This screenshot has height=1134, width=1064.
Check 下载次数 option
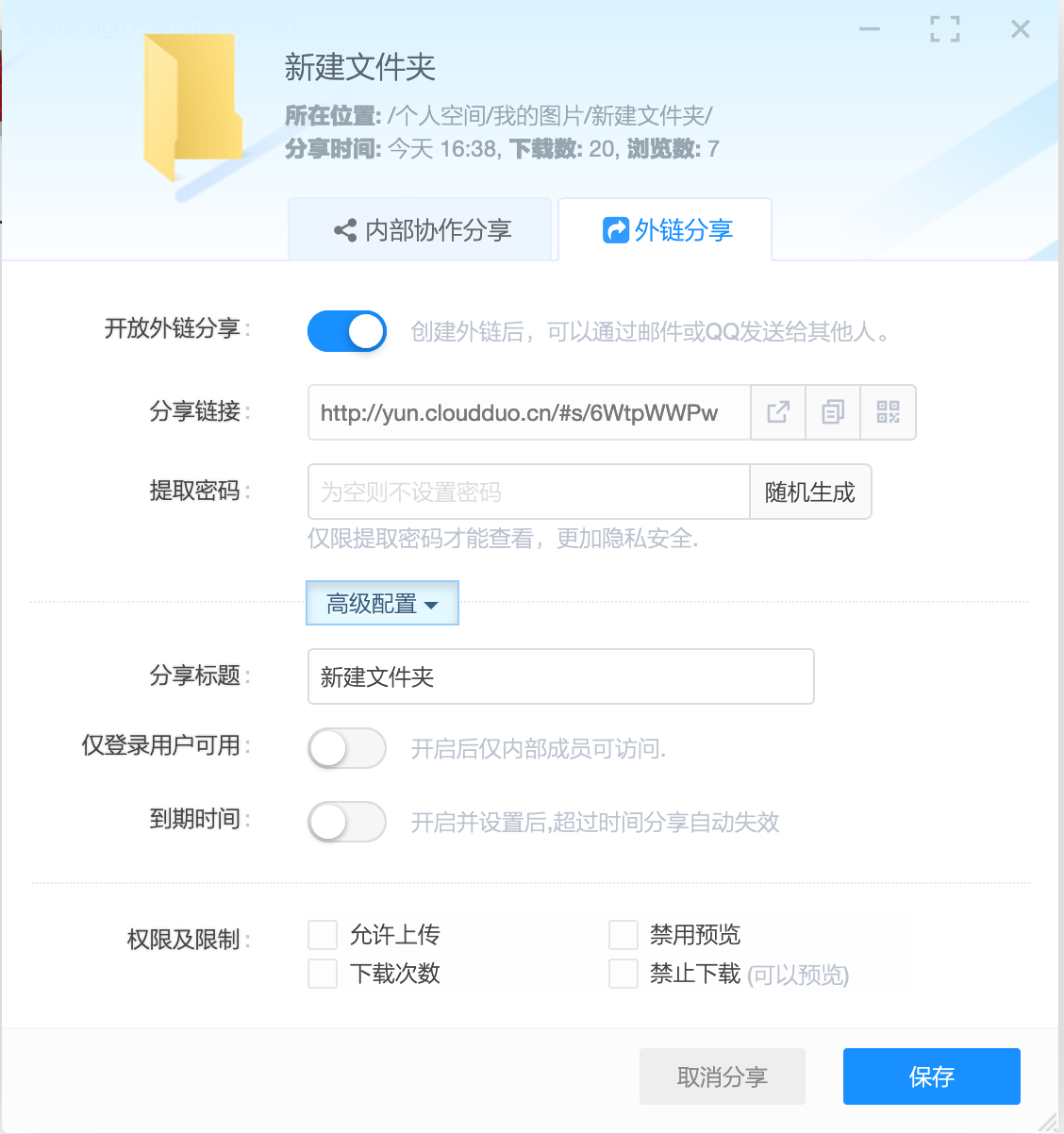pyautogui.click(x=323, y=974)
